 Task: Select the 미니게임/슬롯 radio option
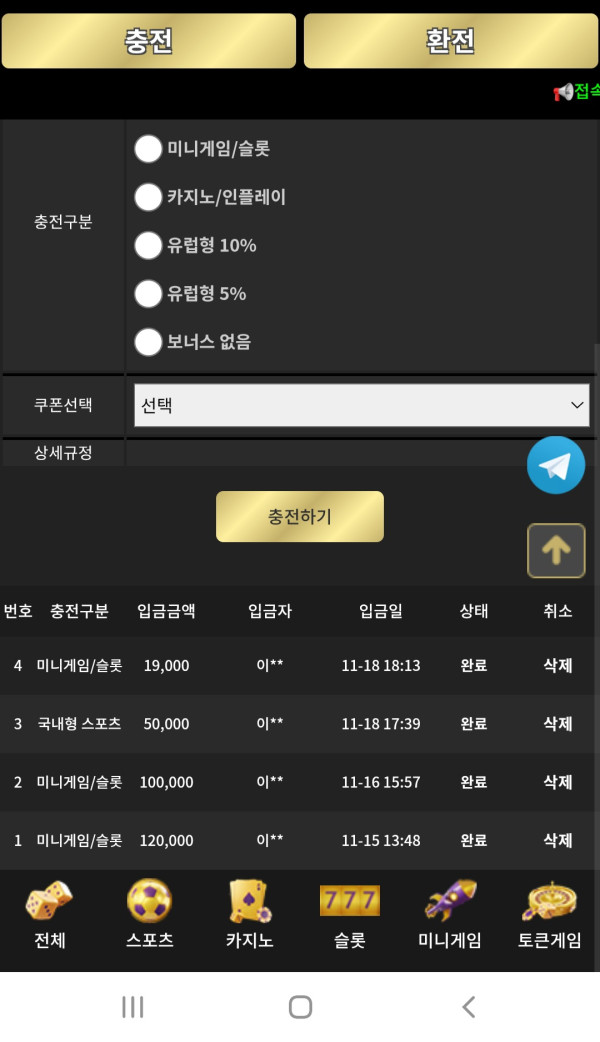(148, 149)
